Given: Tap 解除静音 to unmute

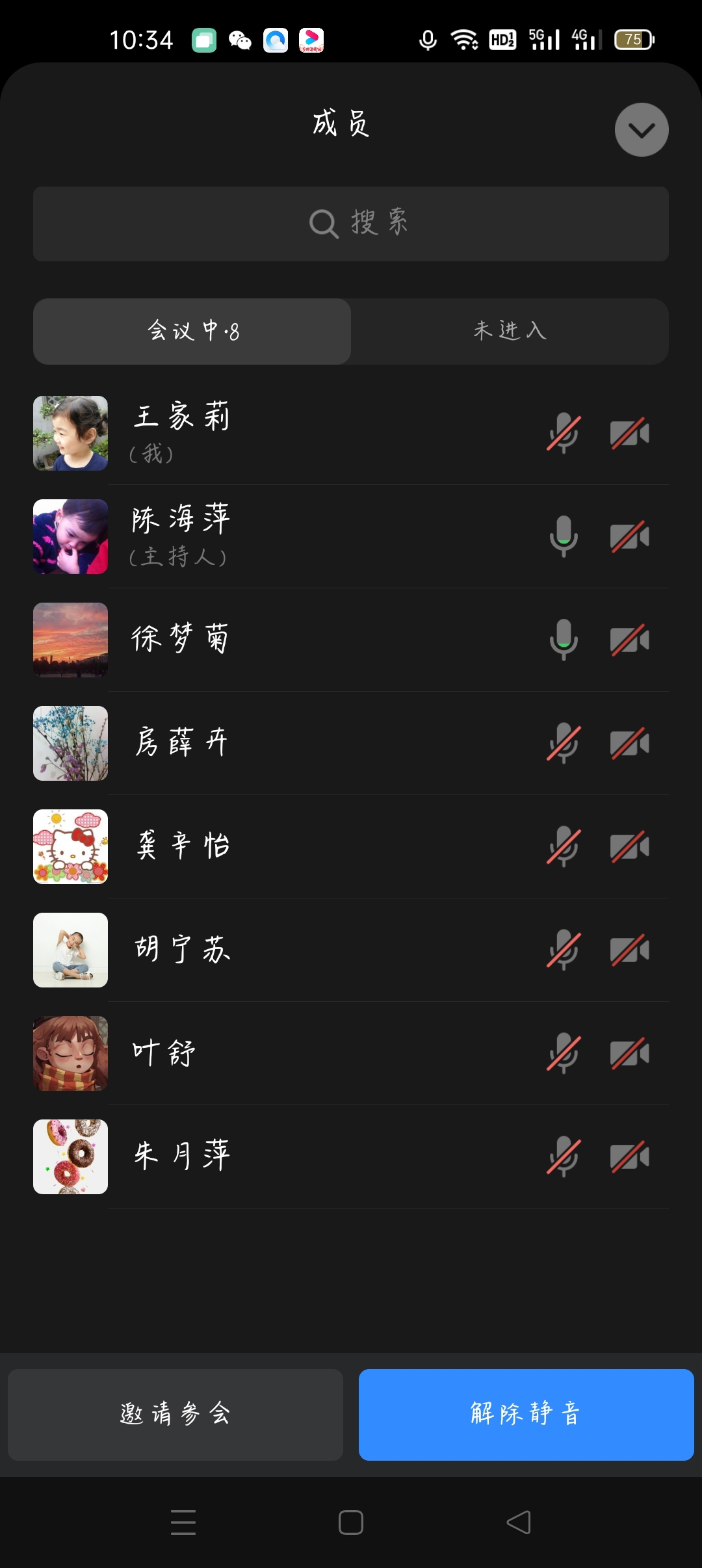Looking at the screenshot, I should coord(526,1415).
